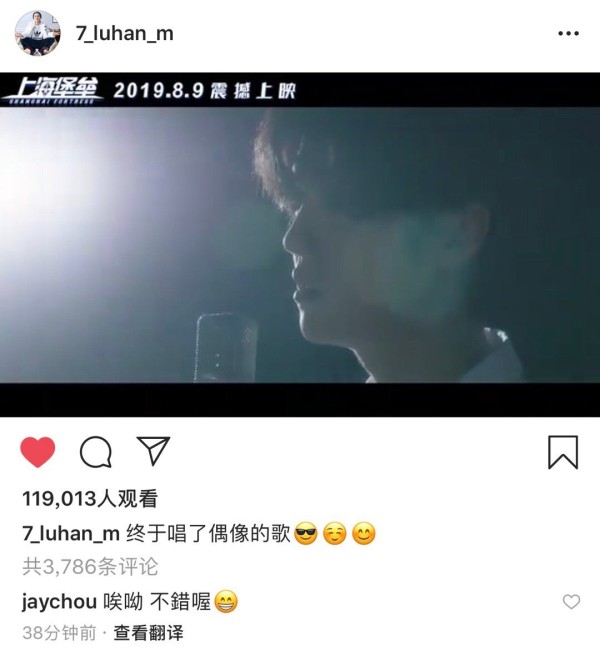Screen dimensions: 600x661
Task: Tap 查看翻译 to see translation
Action: pyautogui.click(x=148, y=633)
